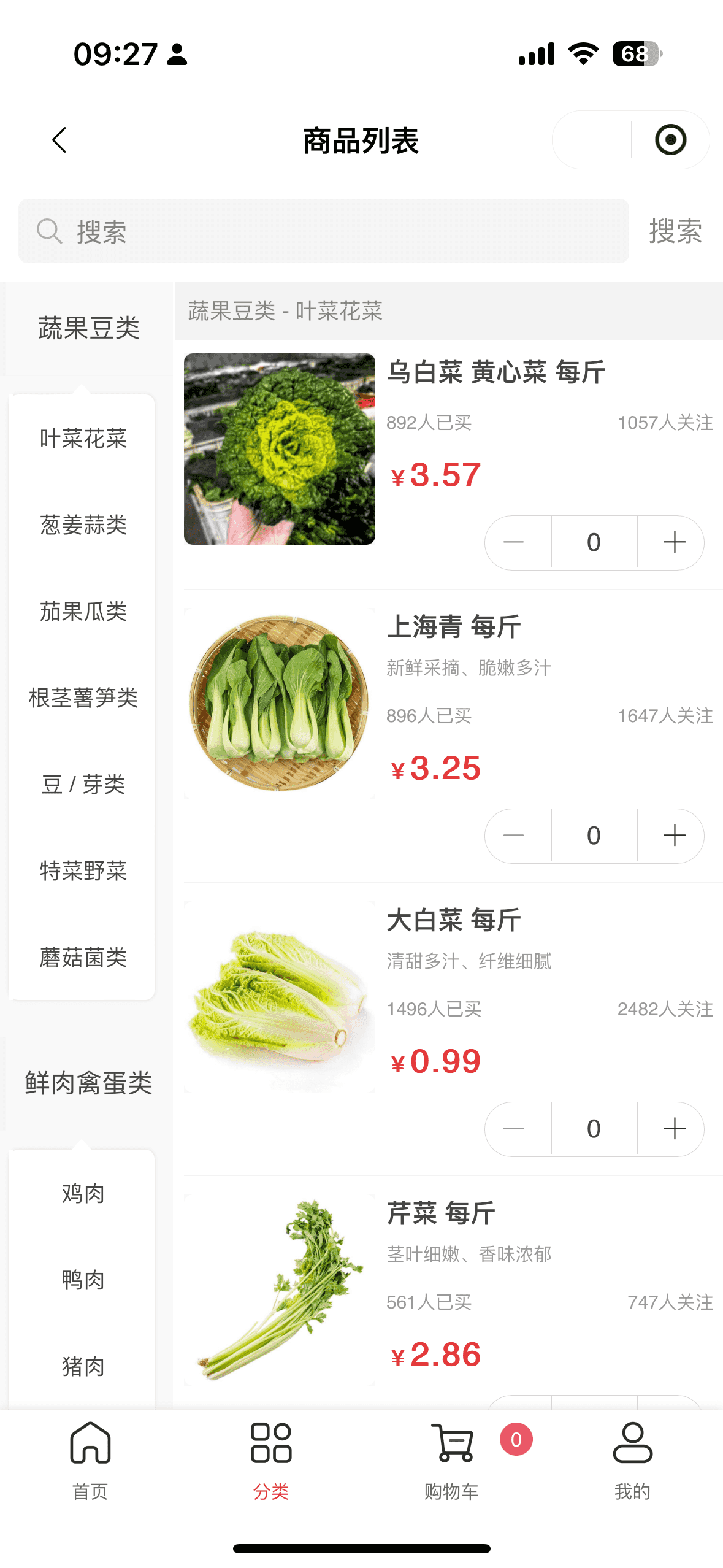The width and height of the screenshot is (723, 1568).
Task: Tap the 搜索 button beside the search box
Action: coord(675,231)
